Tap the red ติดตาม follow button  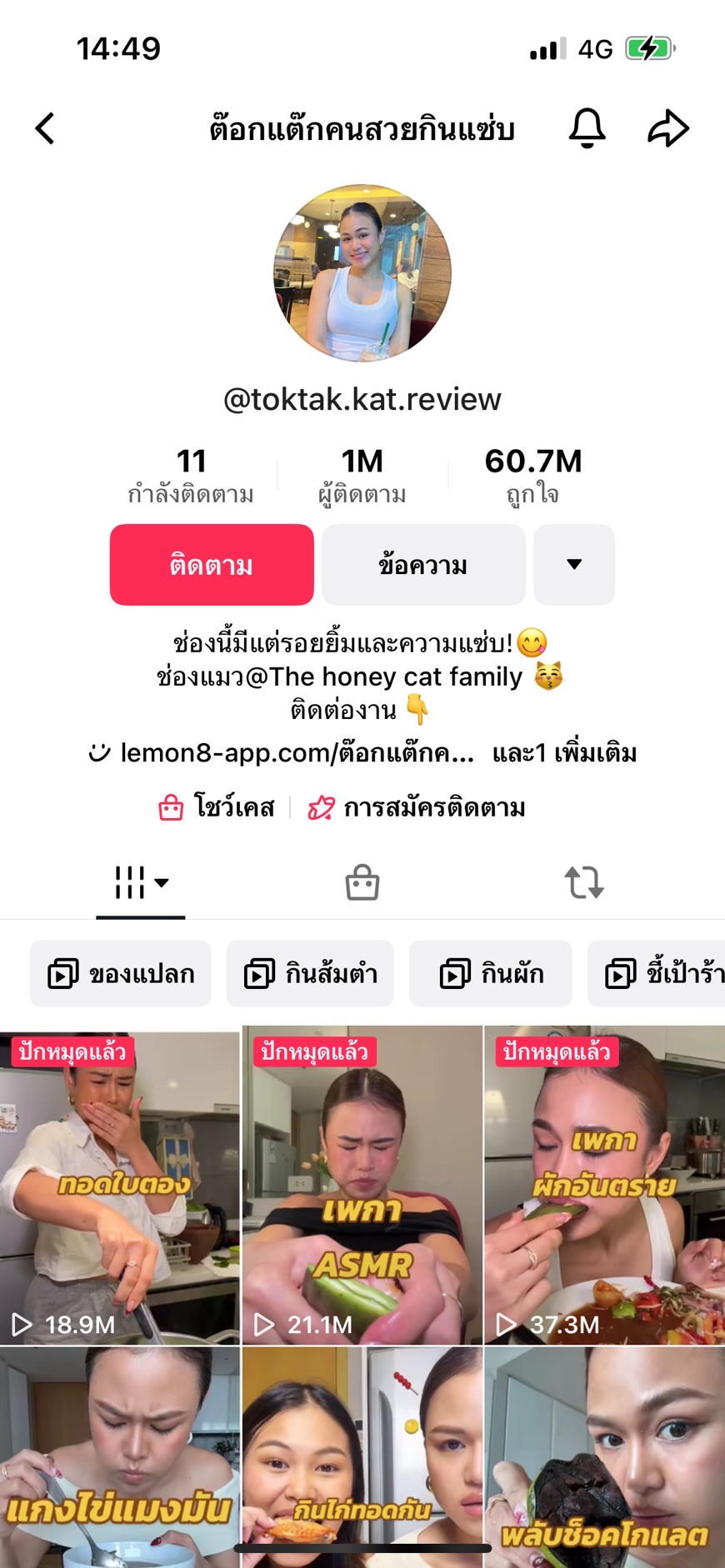pos(212,565)
